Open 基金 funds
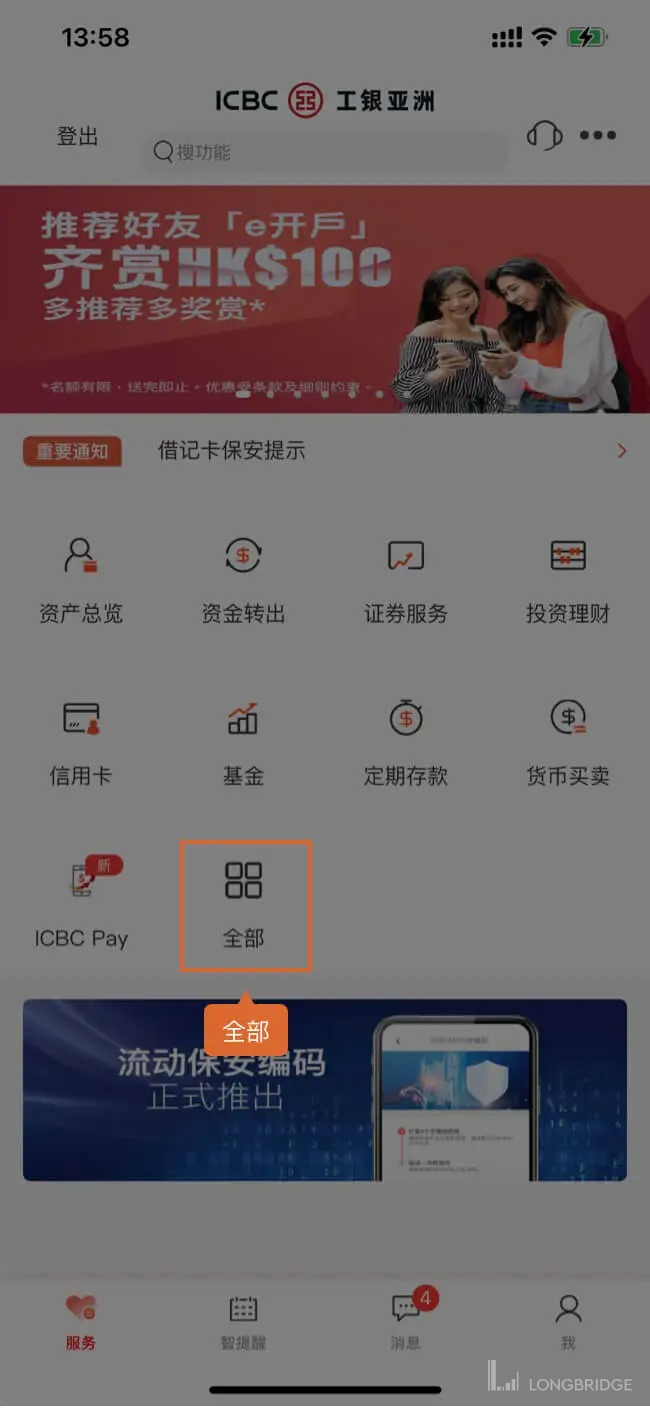Image resolution: width=650 pixels, height=1408 pixels. [x=243, y=742]
